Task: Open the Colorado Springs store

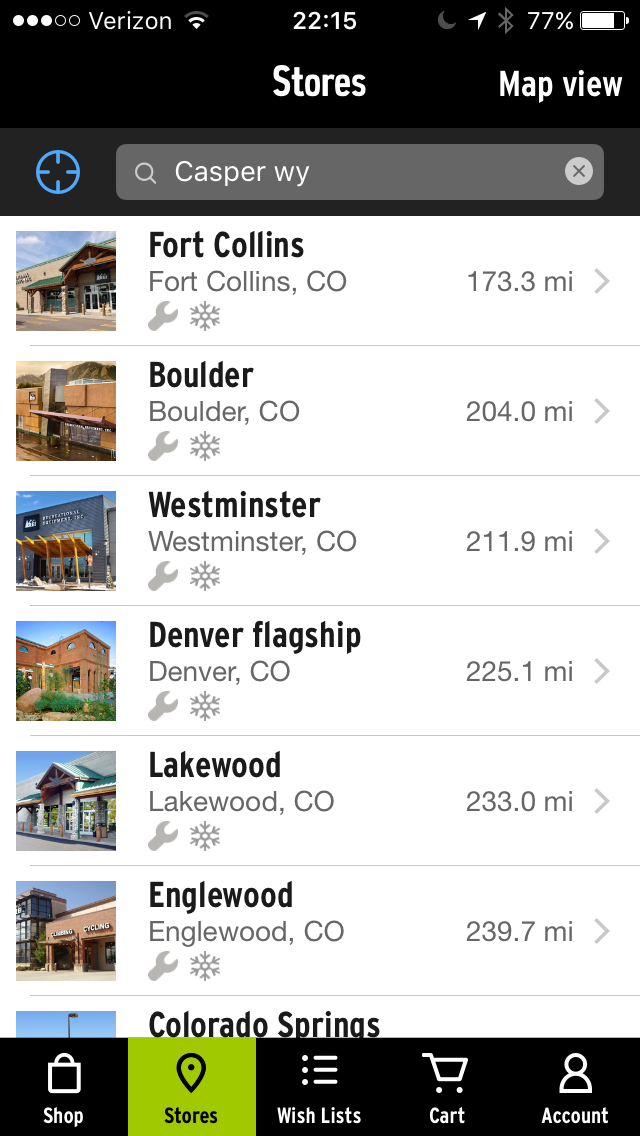Action: click(320, 1022)
